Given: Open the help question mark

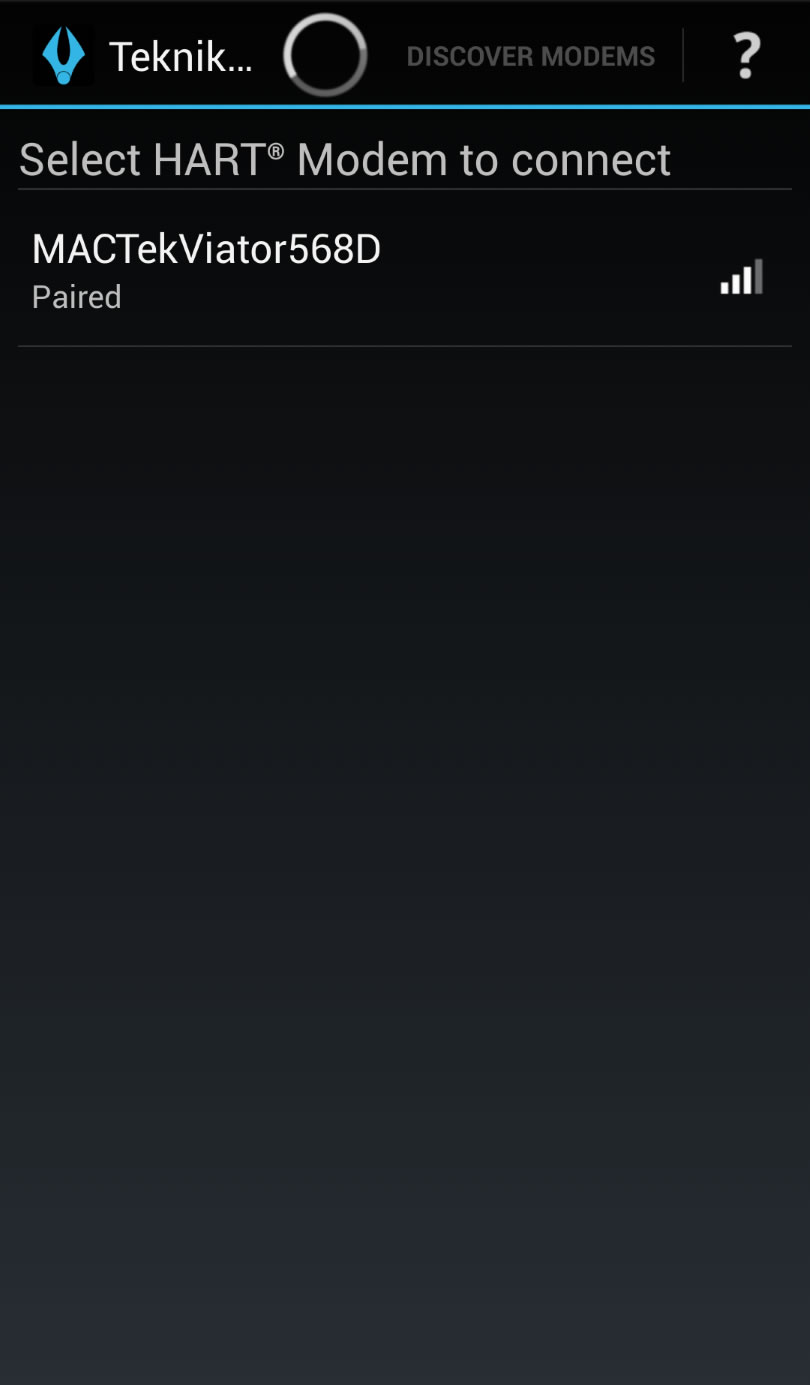Looking at the screenshot, I should point(746,56).
